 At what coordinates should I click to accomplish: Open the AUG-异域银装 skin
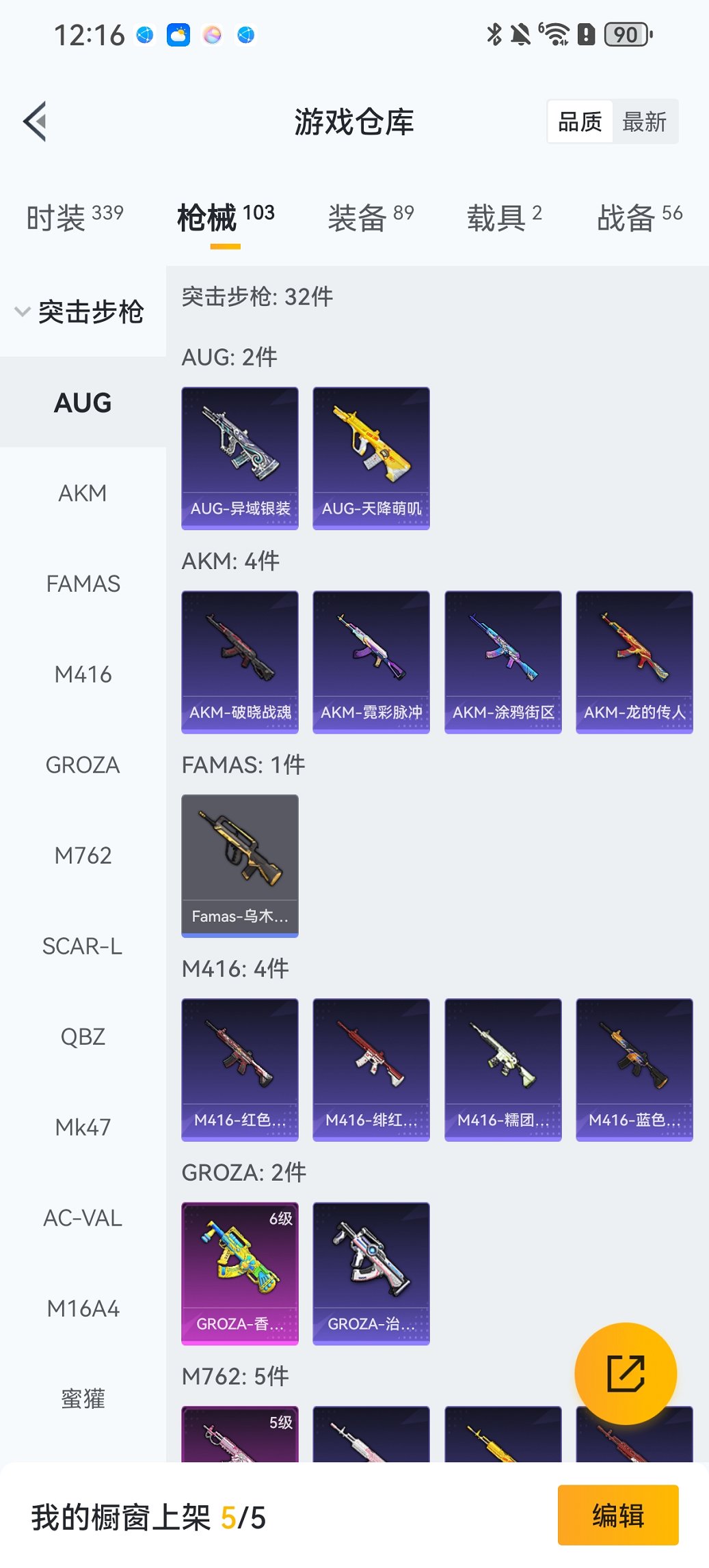point(240,458)
